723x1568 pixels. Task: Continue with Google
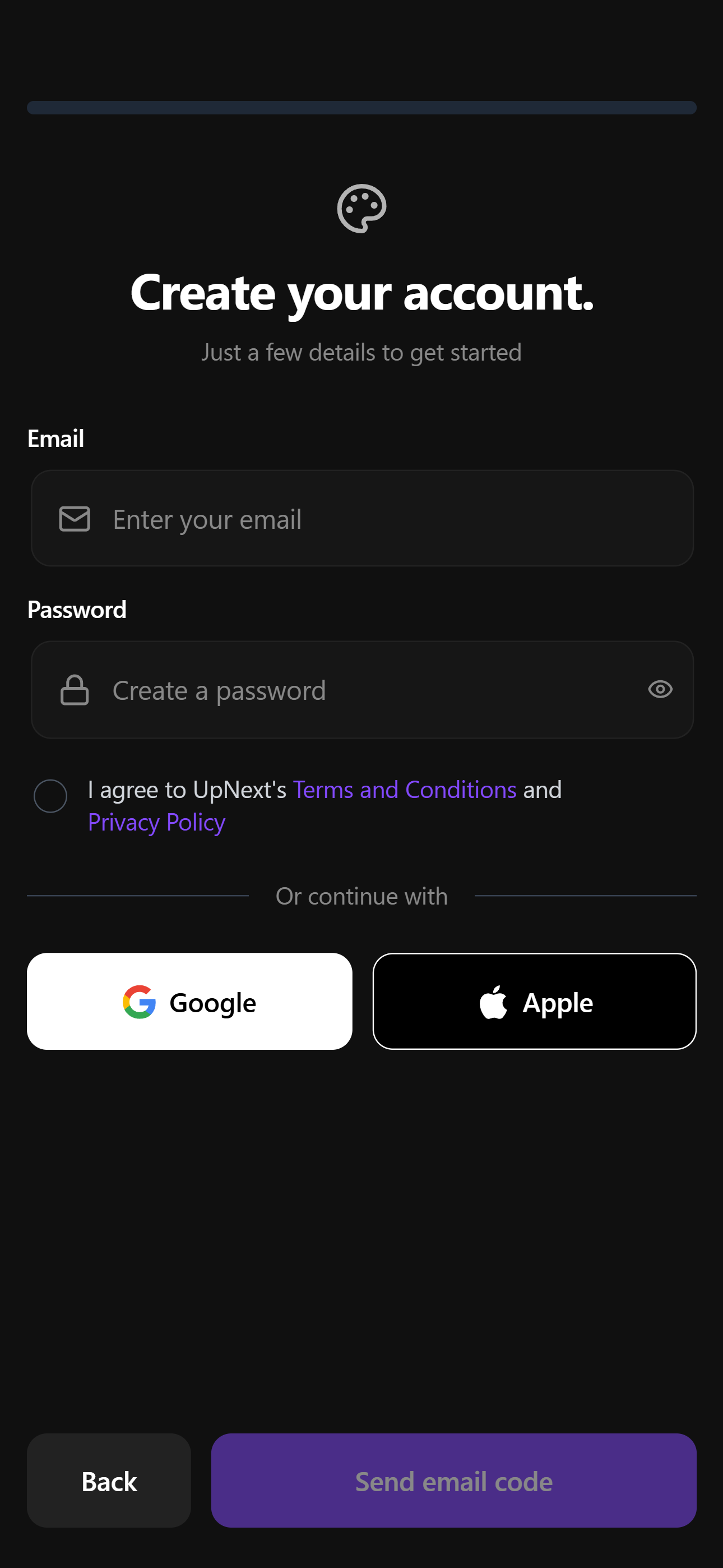189,1001
